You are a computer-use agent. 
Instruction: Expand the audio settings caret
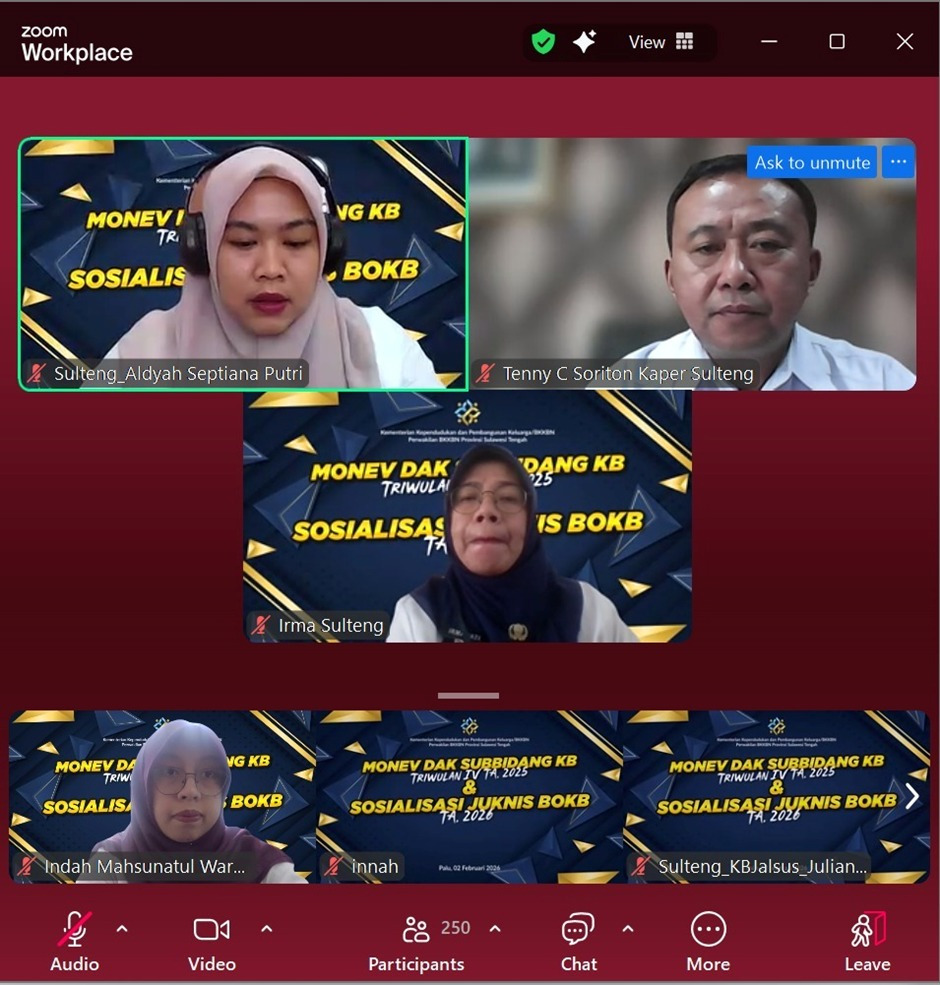coord(122,929)
